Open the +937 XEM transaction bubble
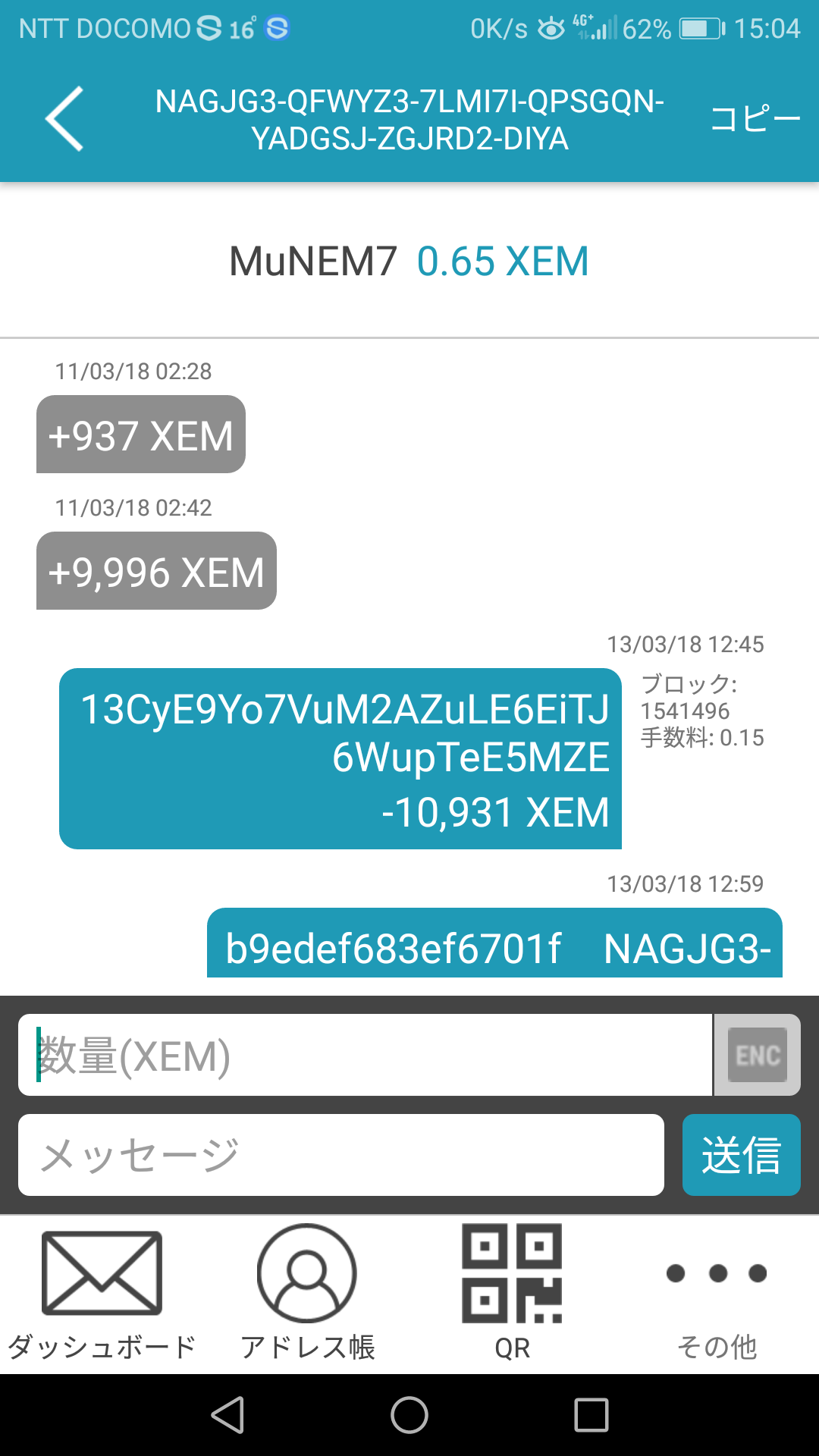819x1456 pixels. tap(141, 435)
